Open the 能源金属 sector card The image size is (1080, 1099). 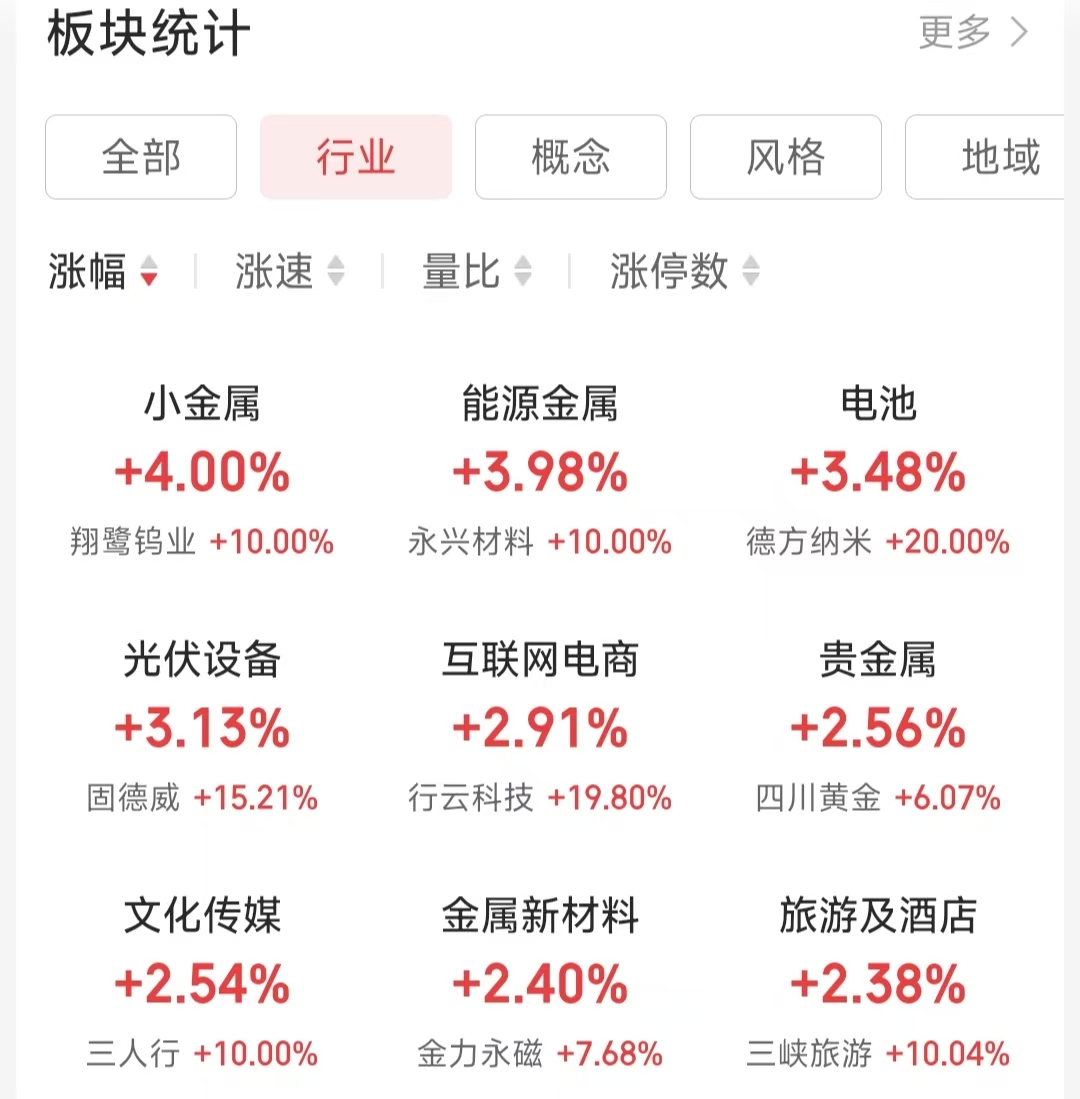click(x=540, y=472)
